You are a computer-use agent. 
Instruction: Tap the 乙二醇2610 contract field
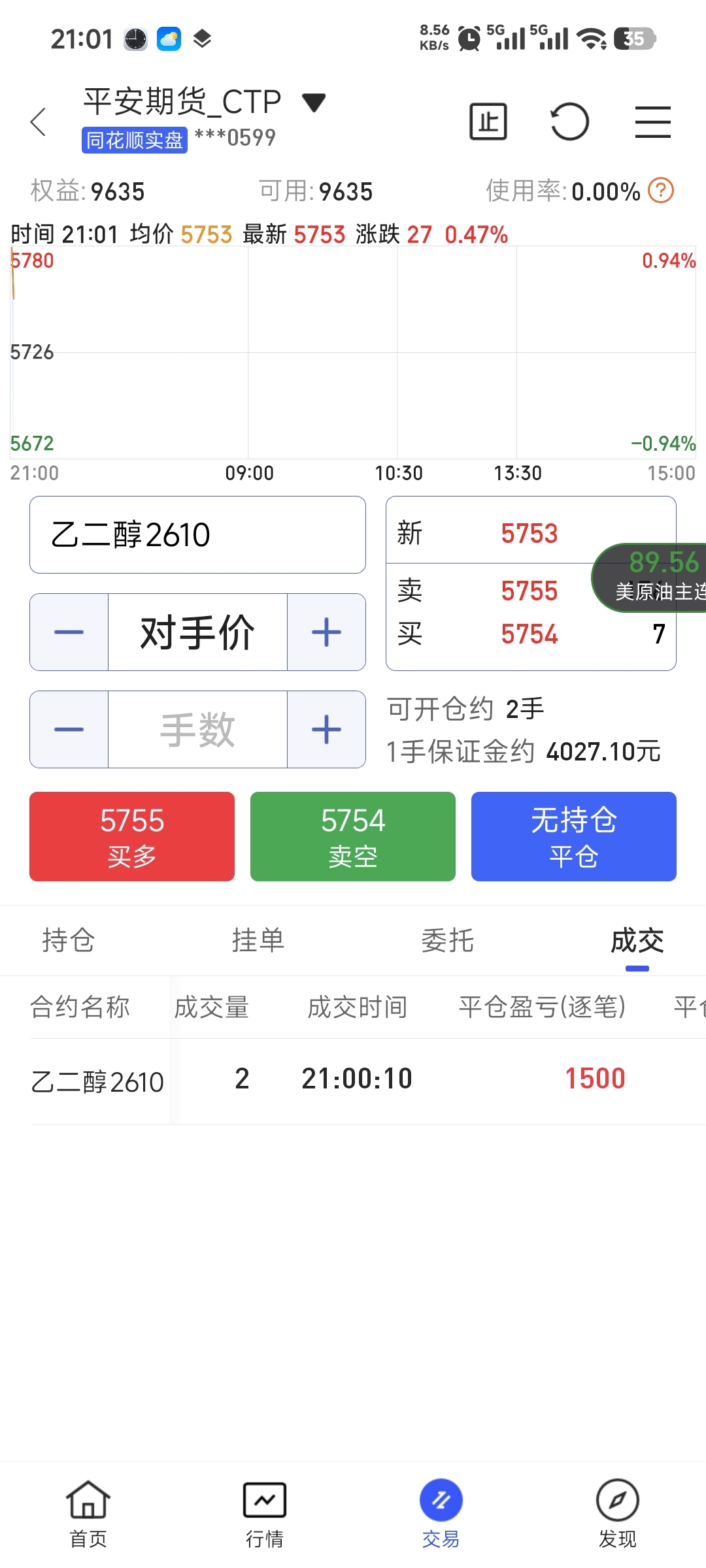pyautogui.click(x=197, y=534)
